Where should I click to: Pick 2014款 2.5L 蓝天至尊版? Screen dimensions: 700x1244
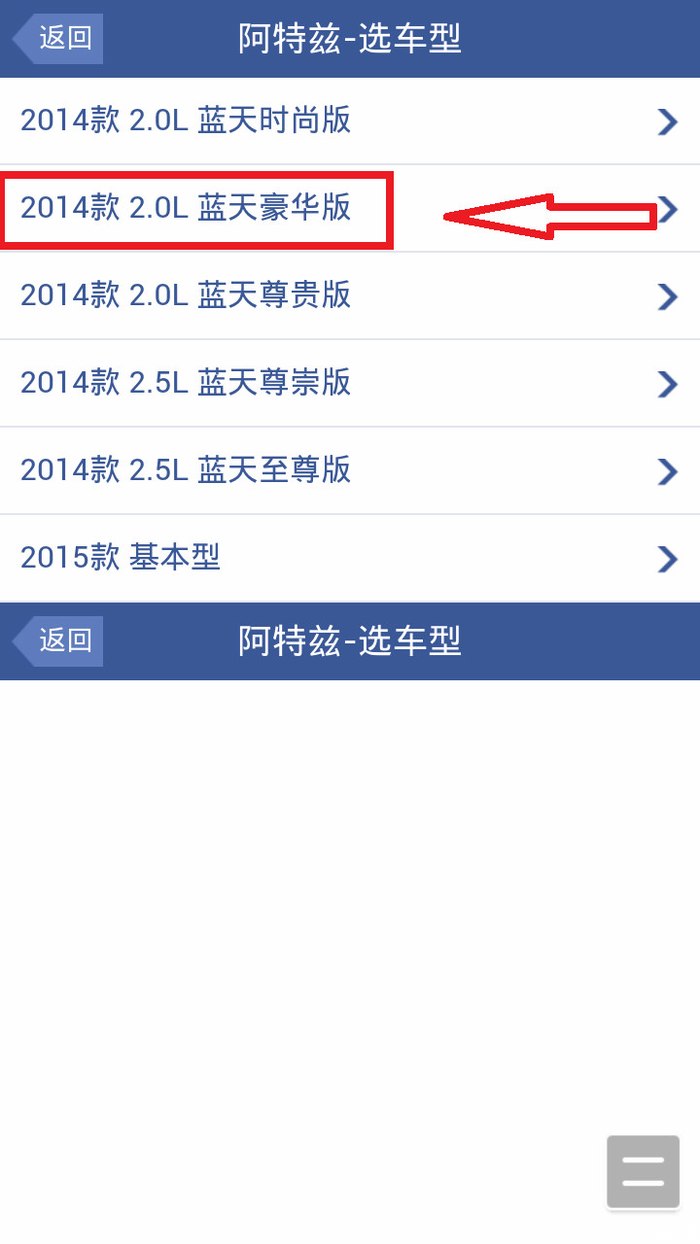pos(350,471)
